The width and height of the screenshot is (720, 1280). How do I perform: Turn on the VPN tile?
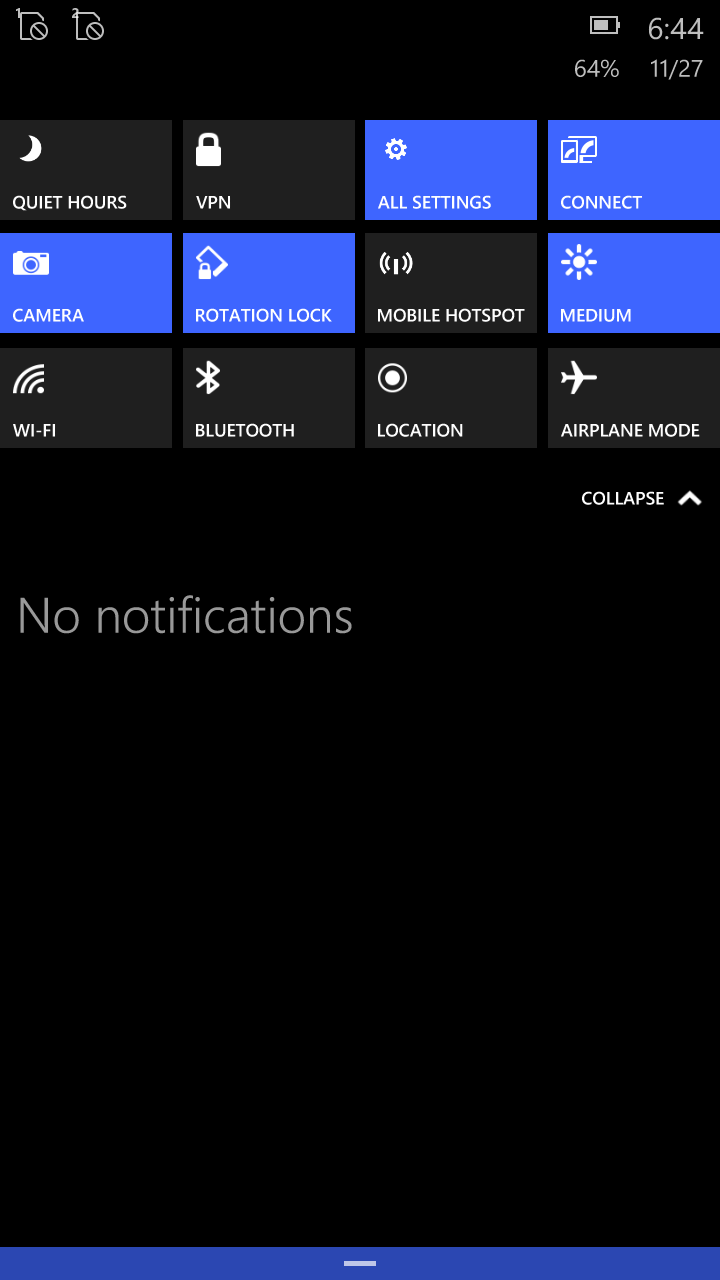point(269,170)
